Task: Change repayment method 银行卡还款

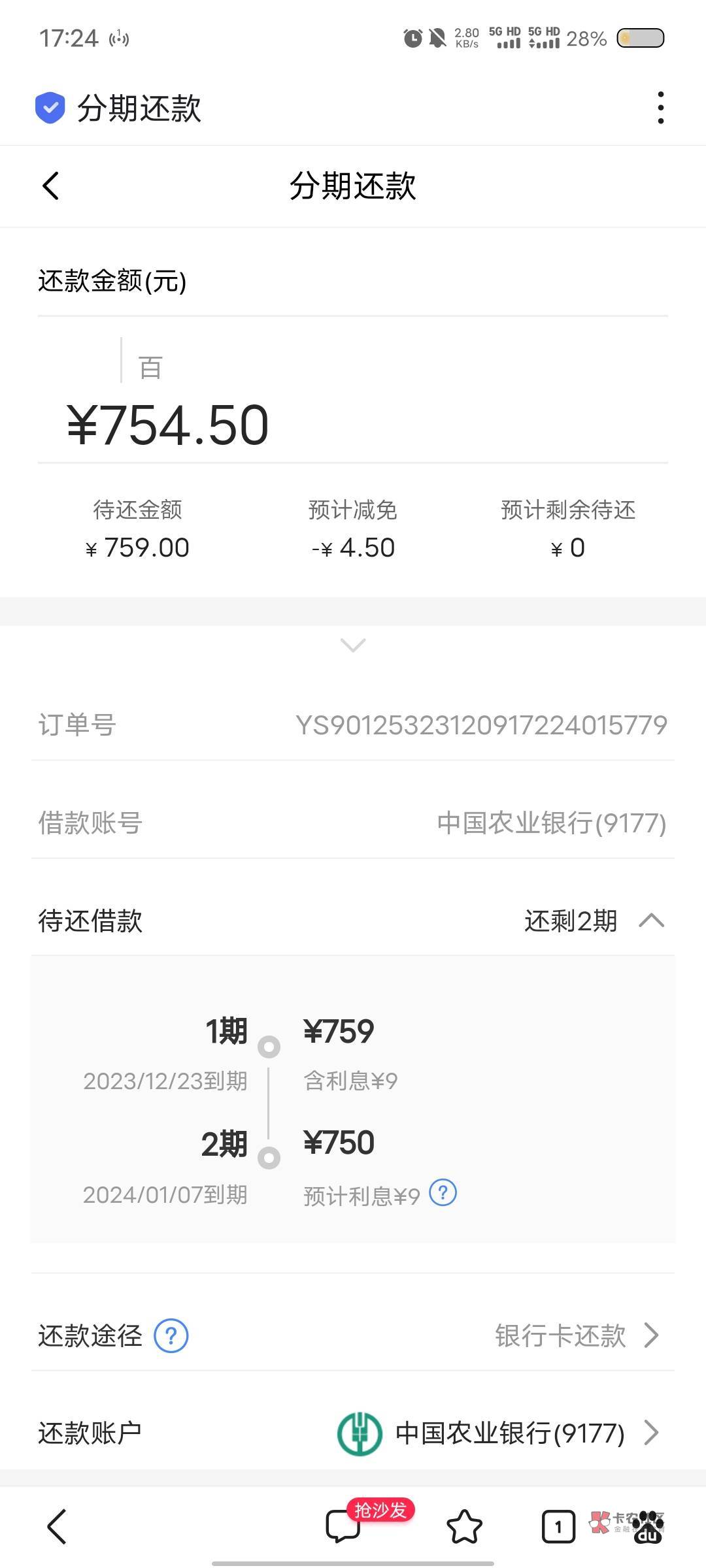Action: (x=577, y=1335)
